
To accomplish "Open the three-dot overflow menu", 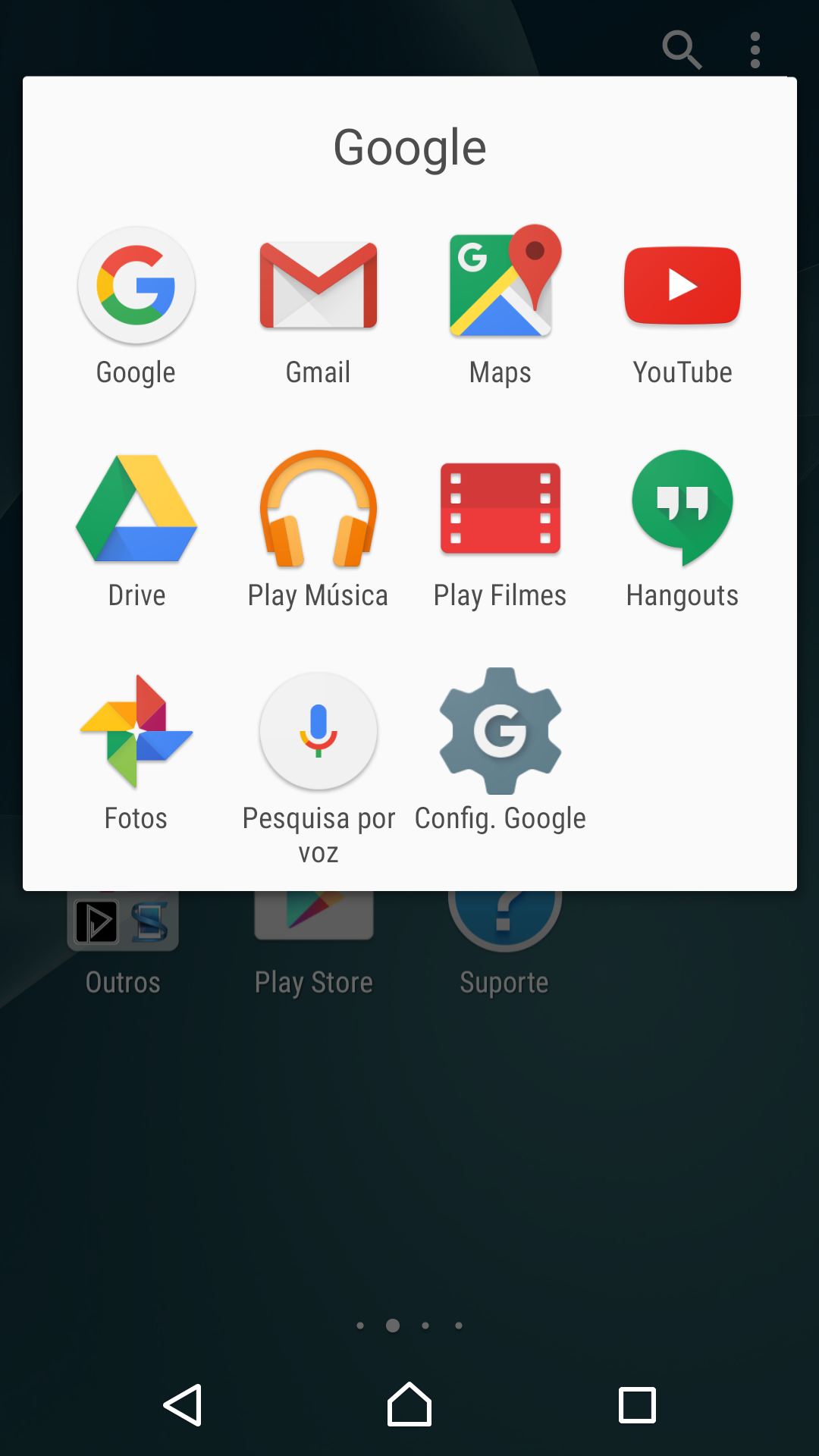I will pos(755,50).
